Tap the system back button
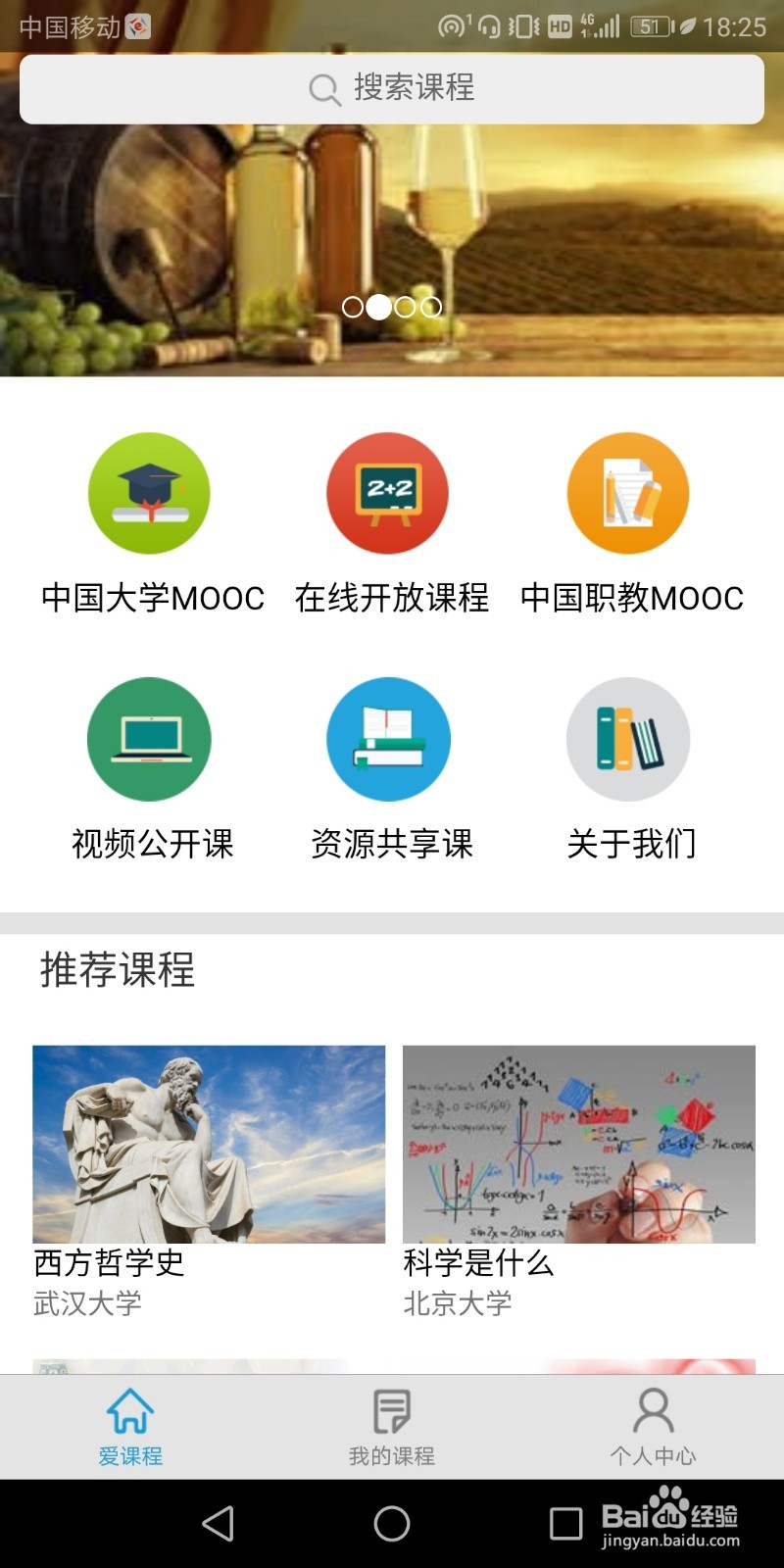 click(x=218, y=1524)
